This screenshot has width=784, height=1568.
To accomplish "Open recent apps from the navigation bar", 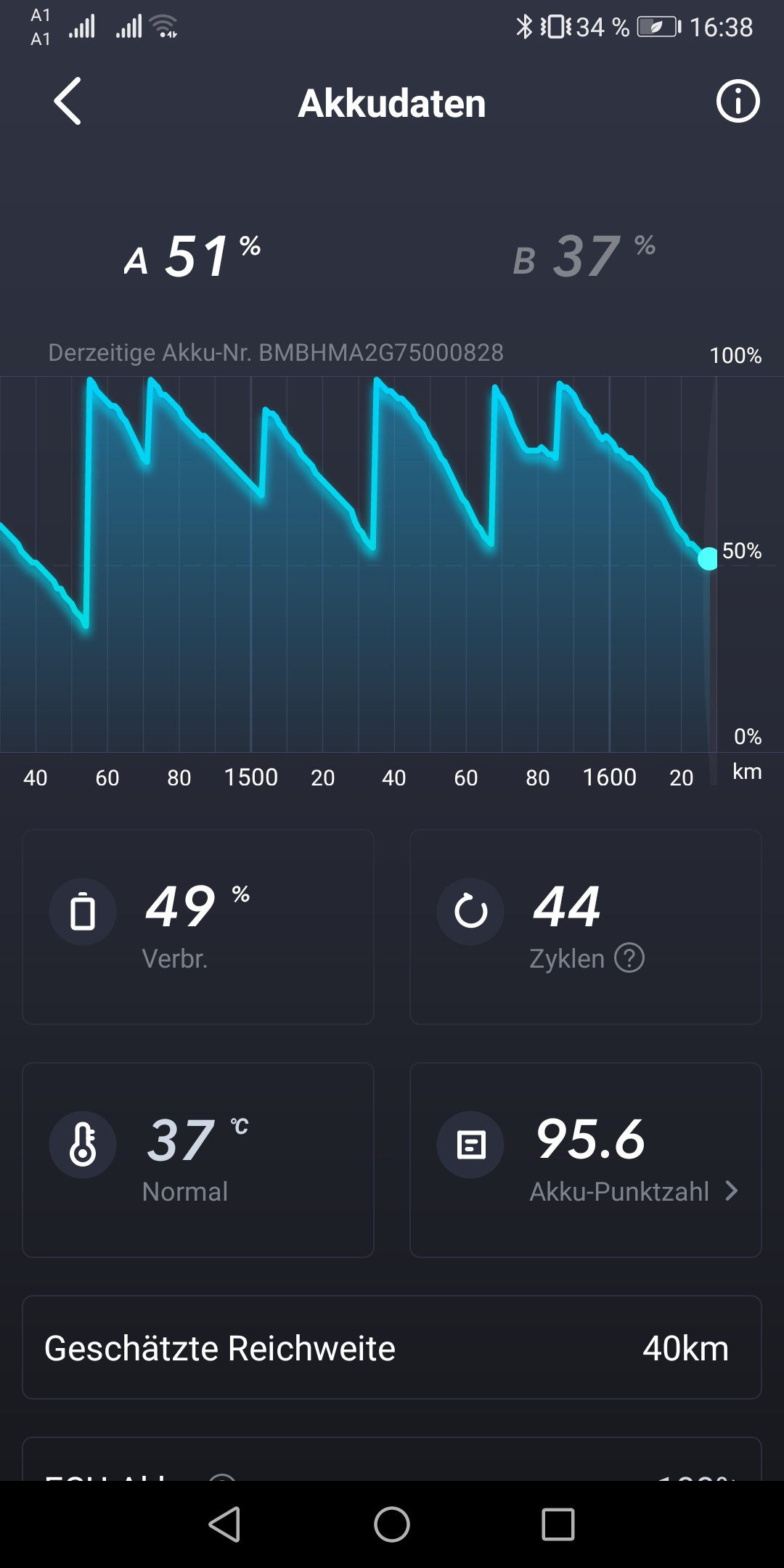I will coord(558,1524).
